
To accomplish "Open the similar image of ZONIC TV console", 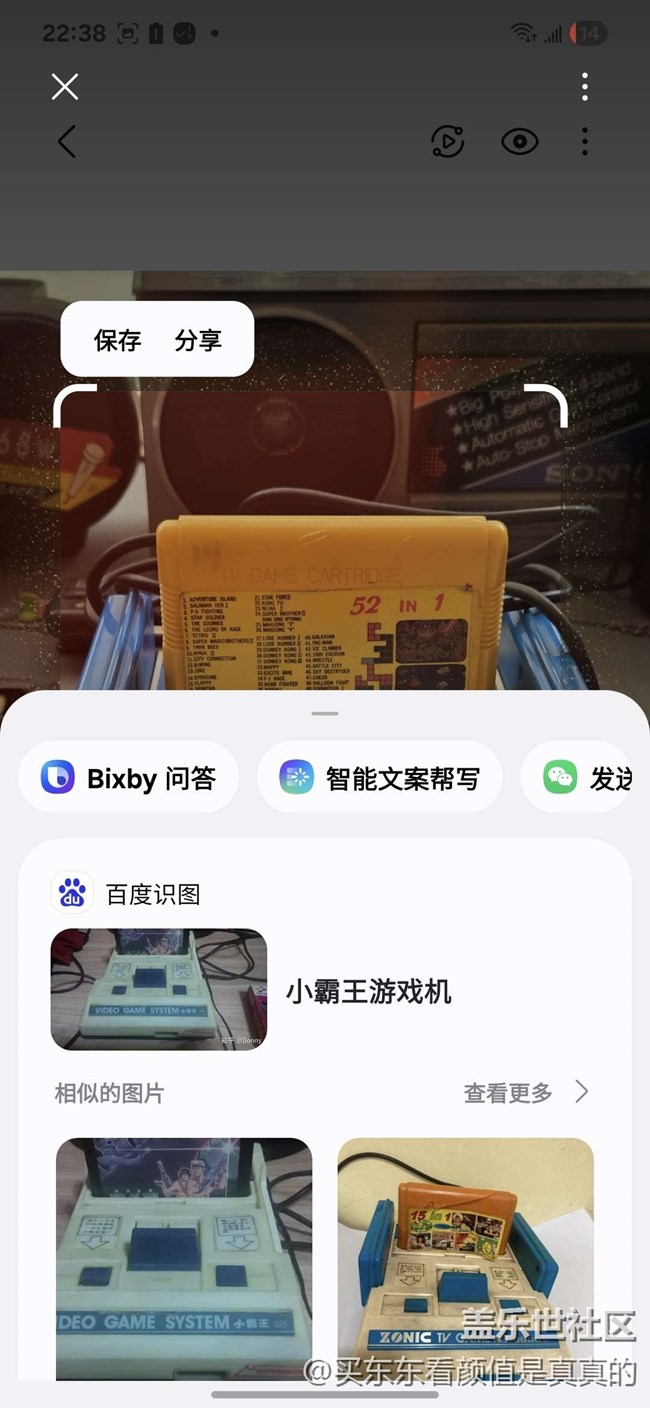I will coord(465,1258).
